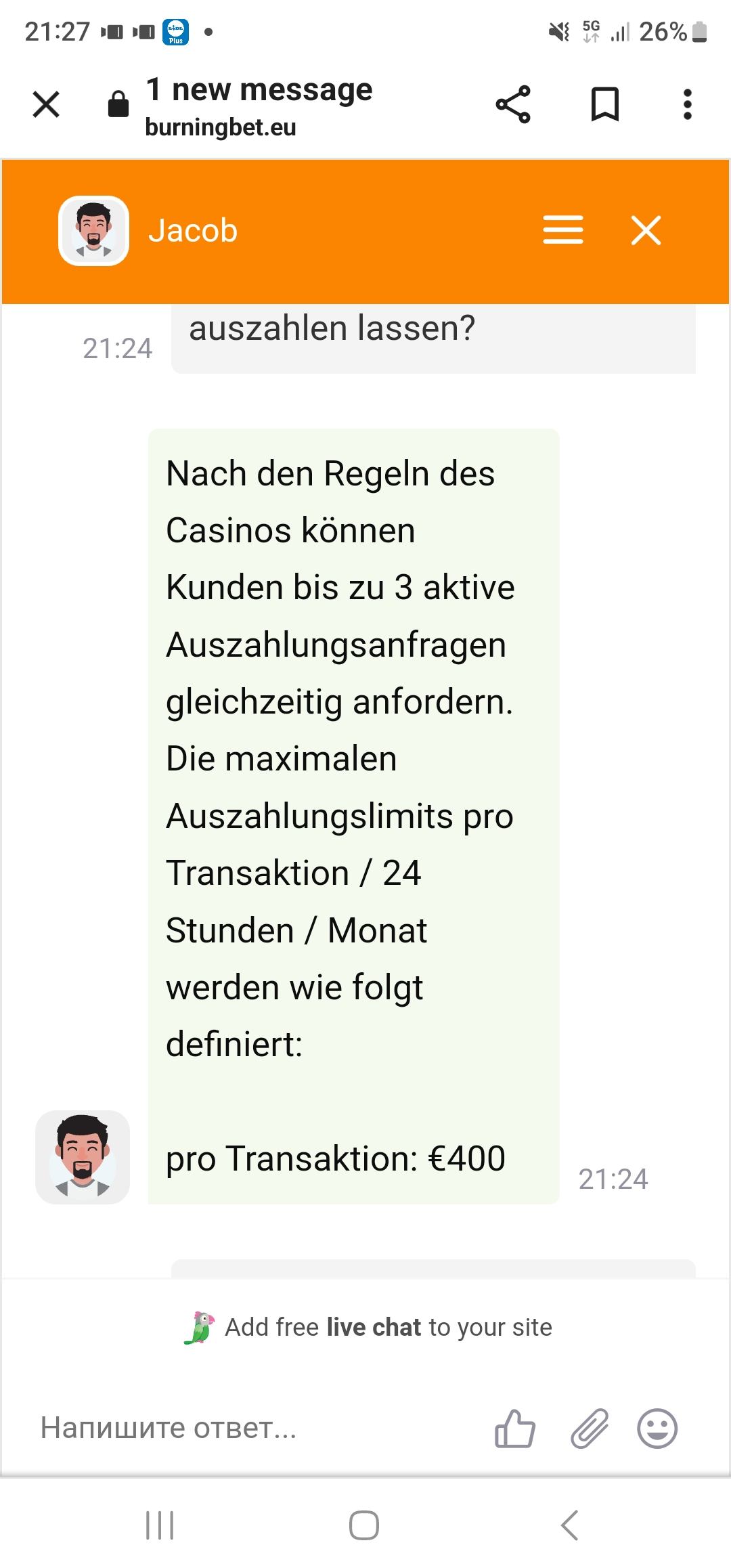
Task: Open the chat hamburger menu
Action: [x=562, y=230]
